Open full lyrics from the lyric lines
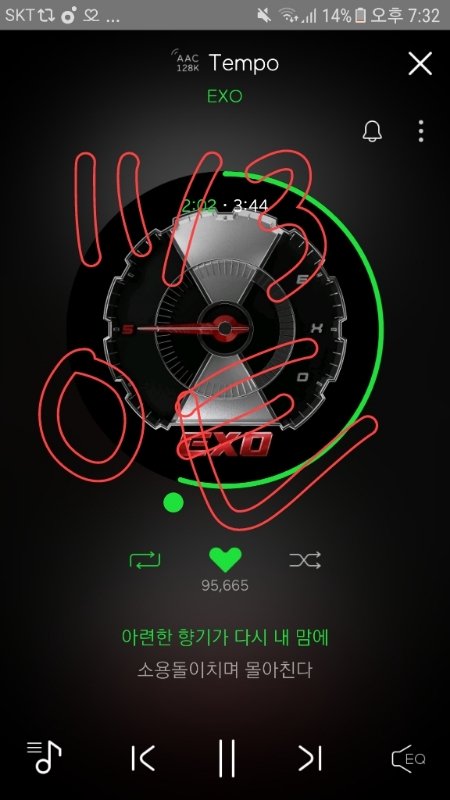 [x=224, y=654]
